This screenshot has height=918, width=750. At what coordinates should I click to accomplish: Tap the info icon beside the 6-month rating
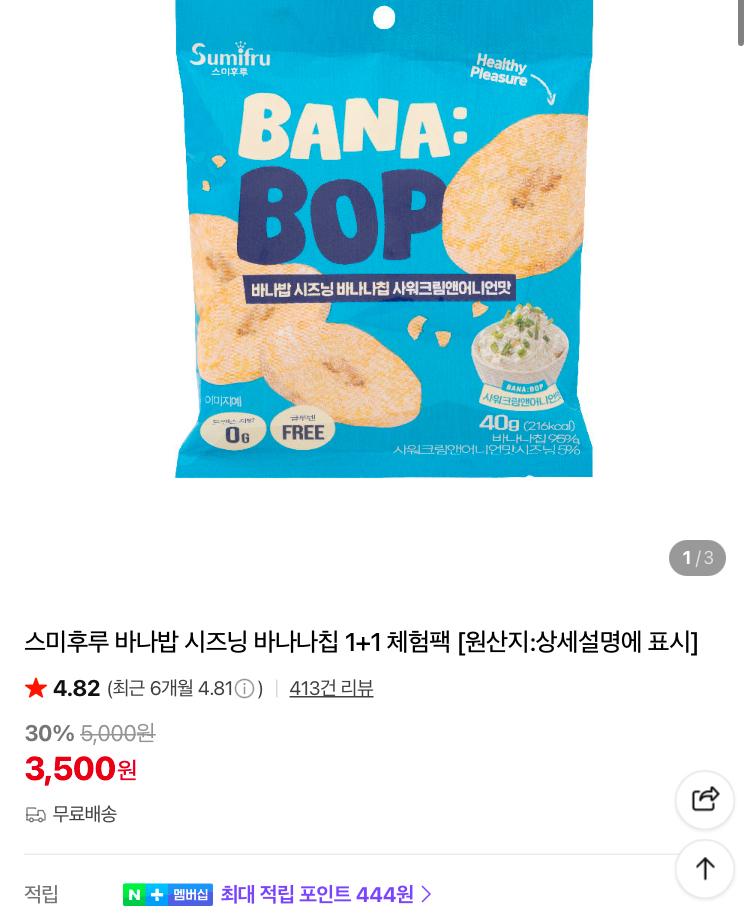click(244, 689)
